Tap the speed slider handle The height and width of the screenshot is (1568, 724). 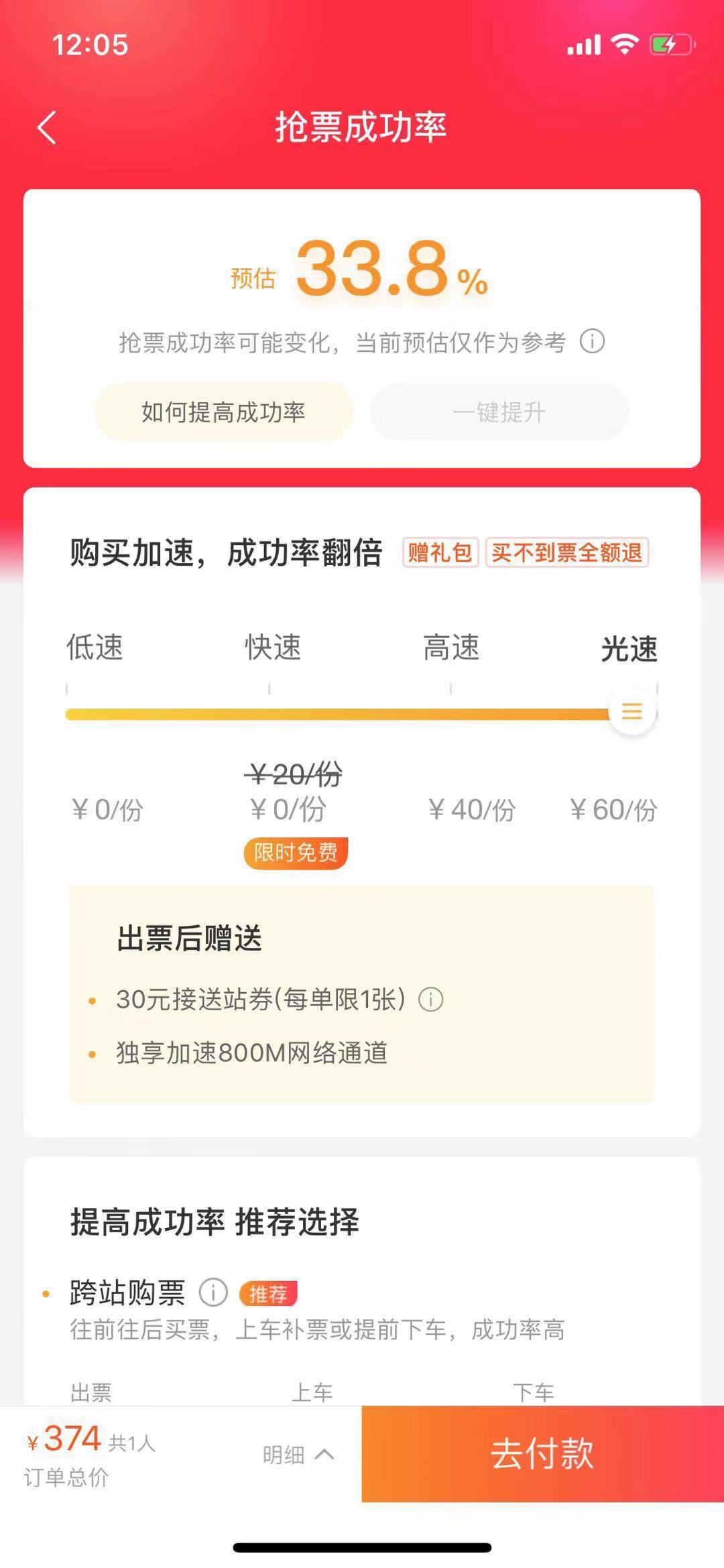click(x=632, y=711)
